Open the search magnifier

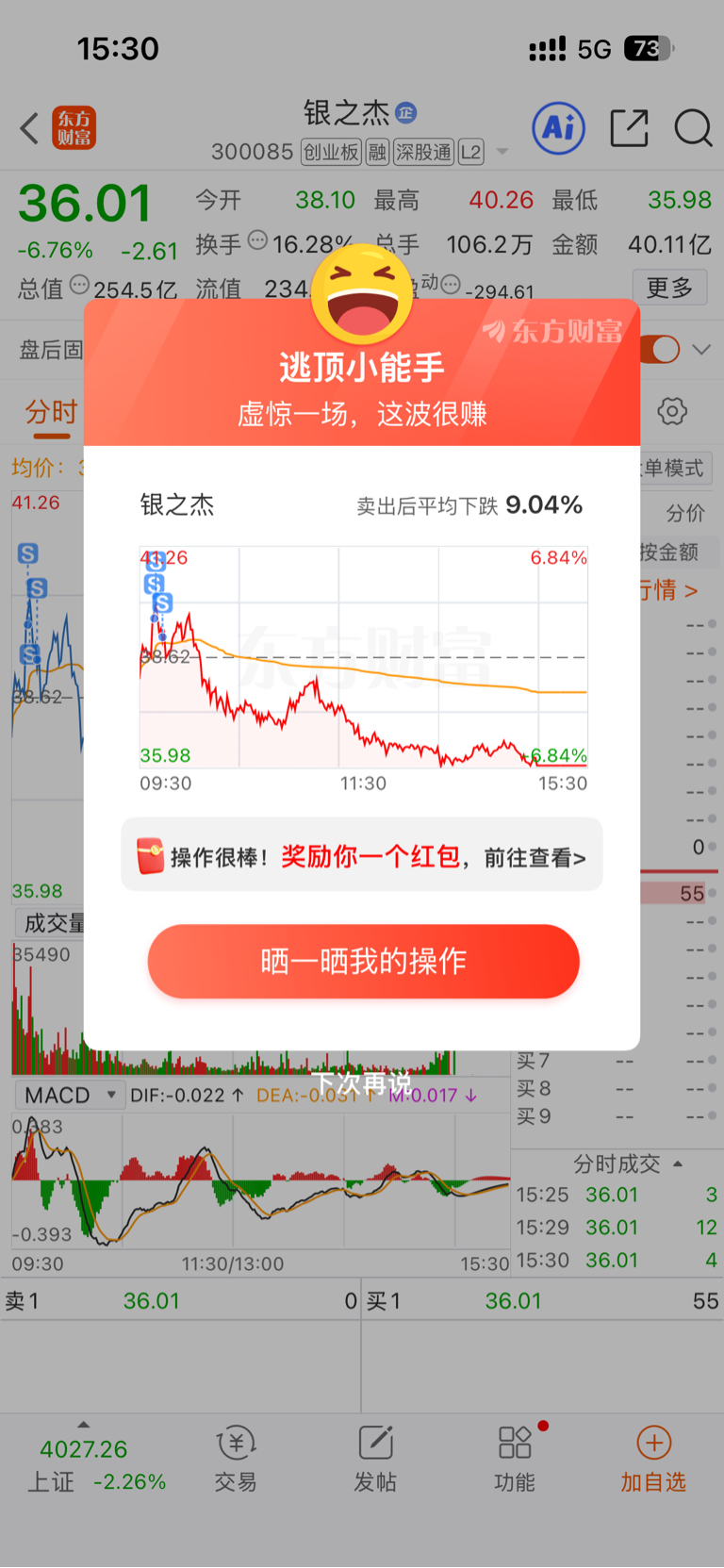click(x=693, y=128)
